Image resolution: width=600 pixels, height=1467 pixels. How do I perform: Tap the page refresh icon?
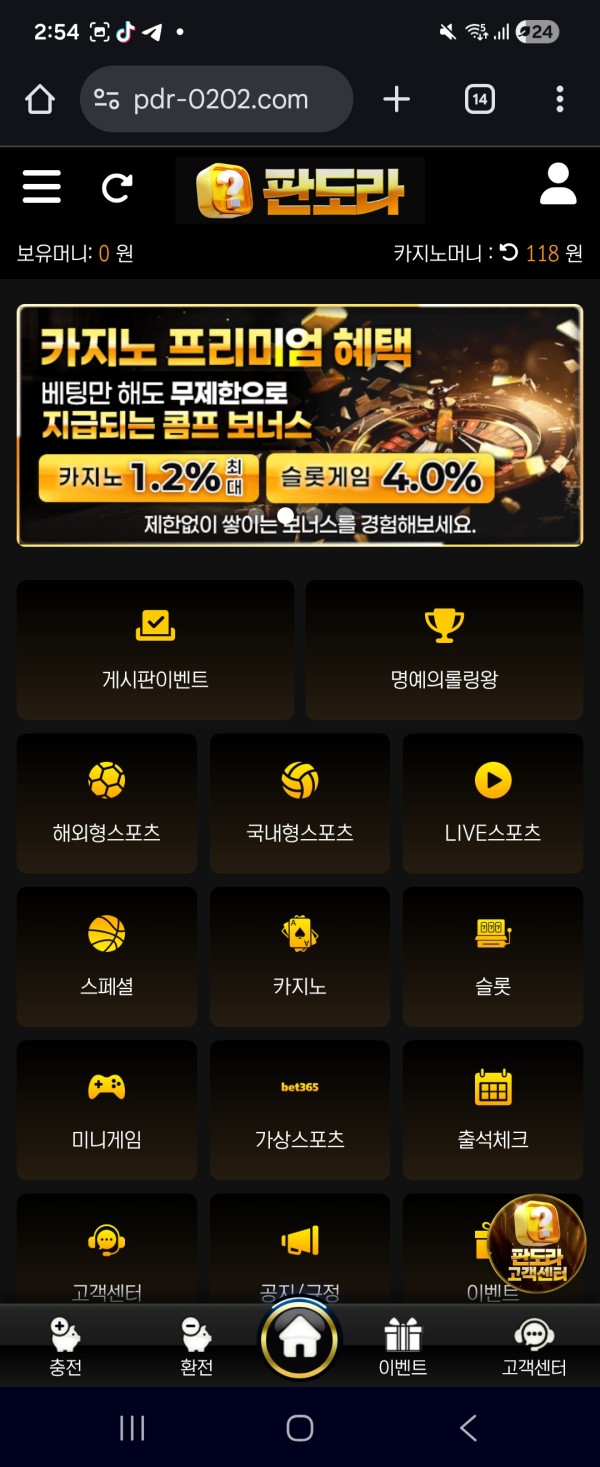117,187
